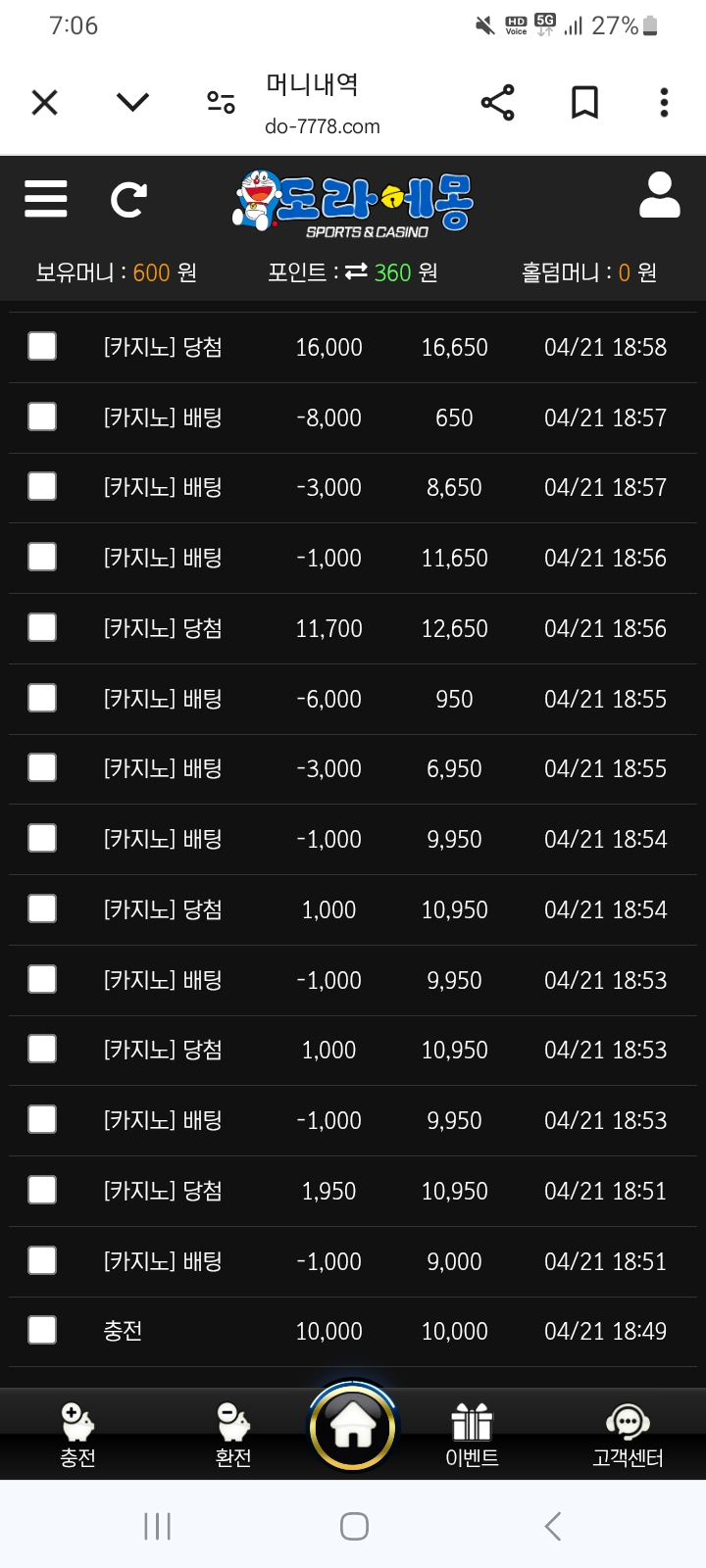Go back with system back button
The image size is (706, 1568).
[552, 1526]
